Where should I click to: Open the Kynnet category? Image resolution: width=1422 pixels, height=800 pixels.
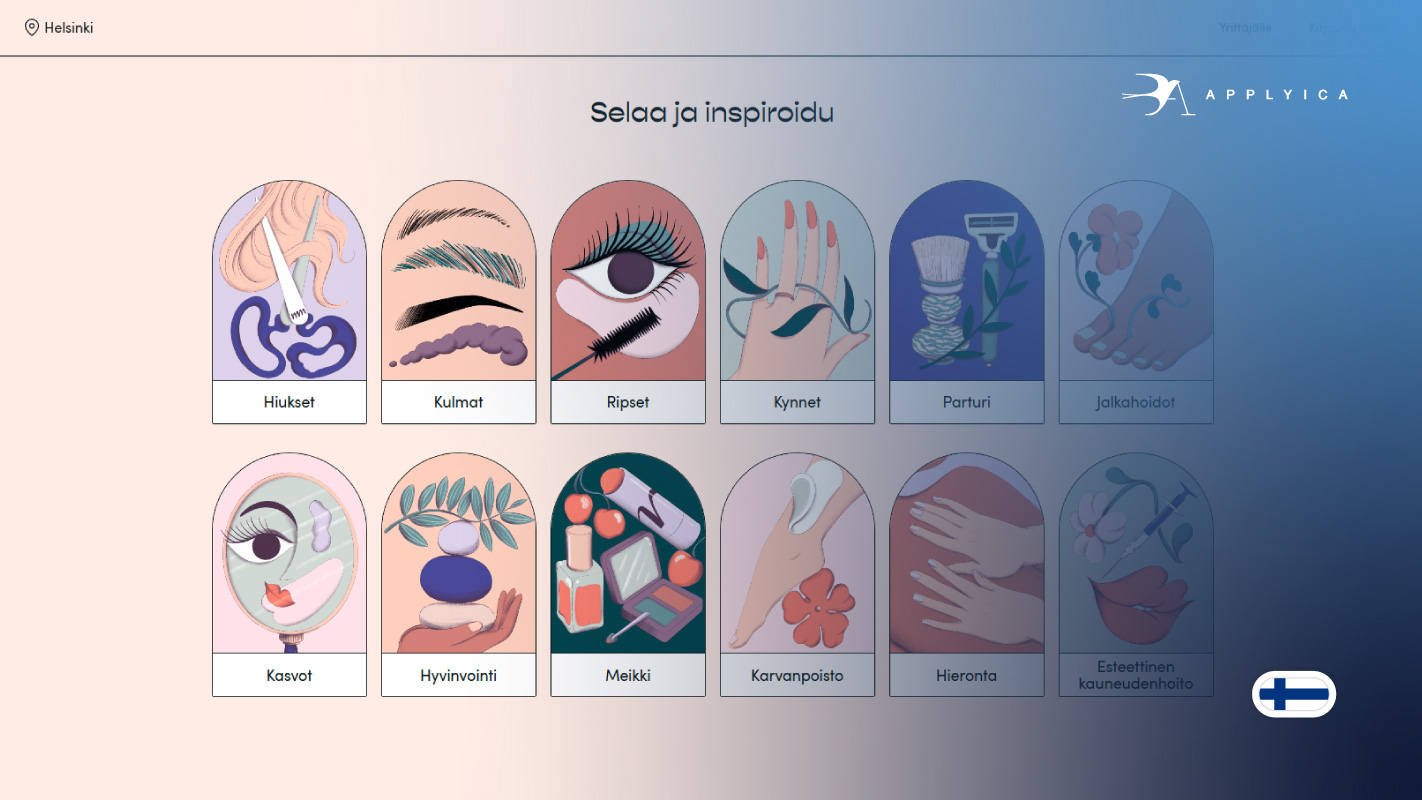[x=797, y=301]
